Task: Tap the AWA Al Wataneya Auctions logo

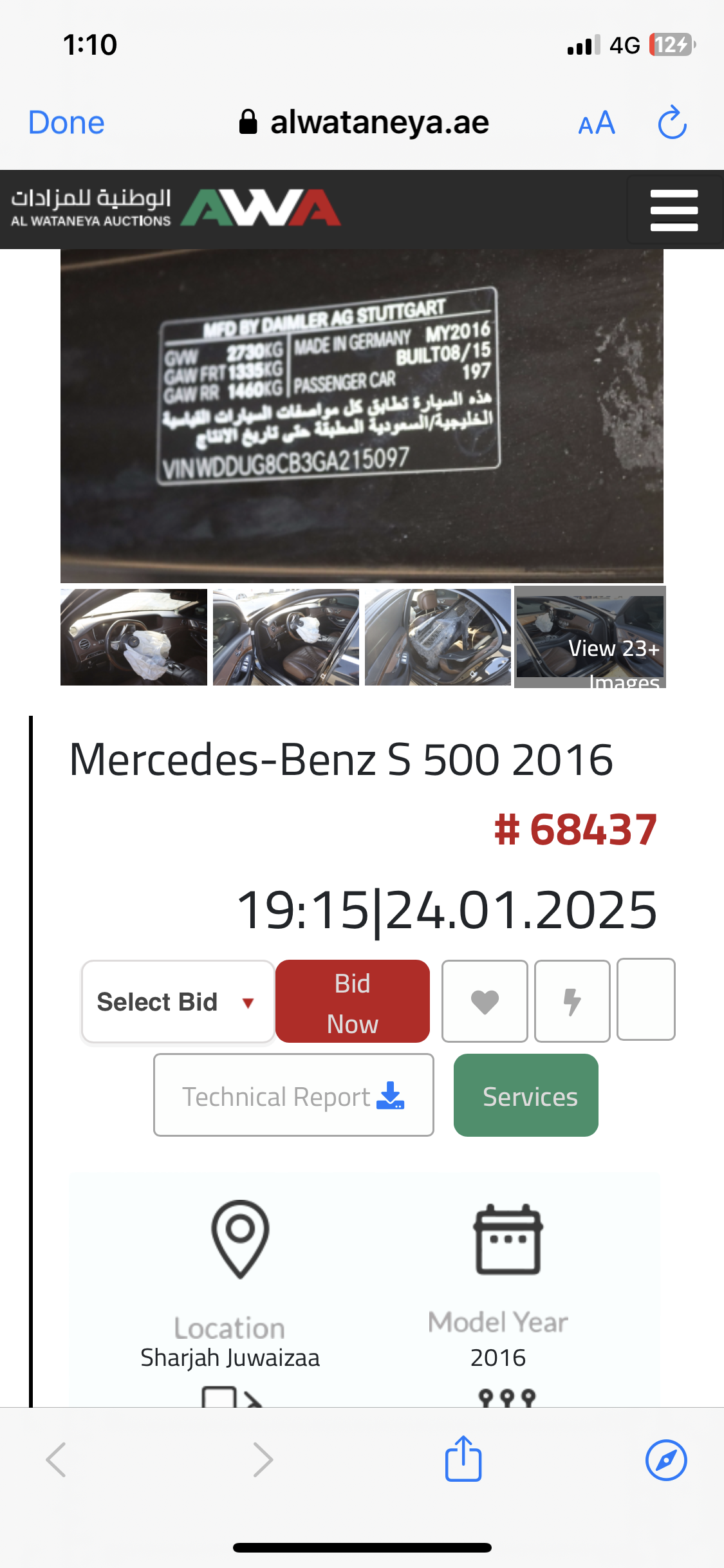Action: tap(176, 208)
